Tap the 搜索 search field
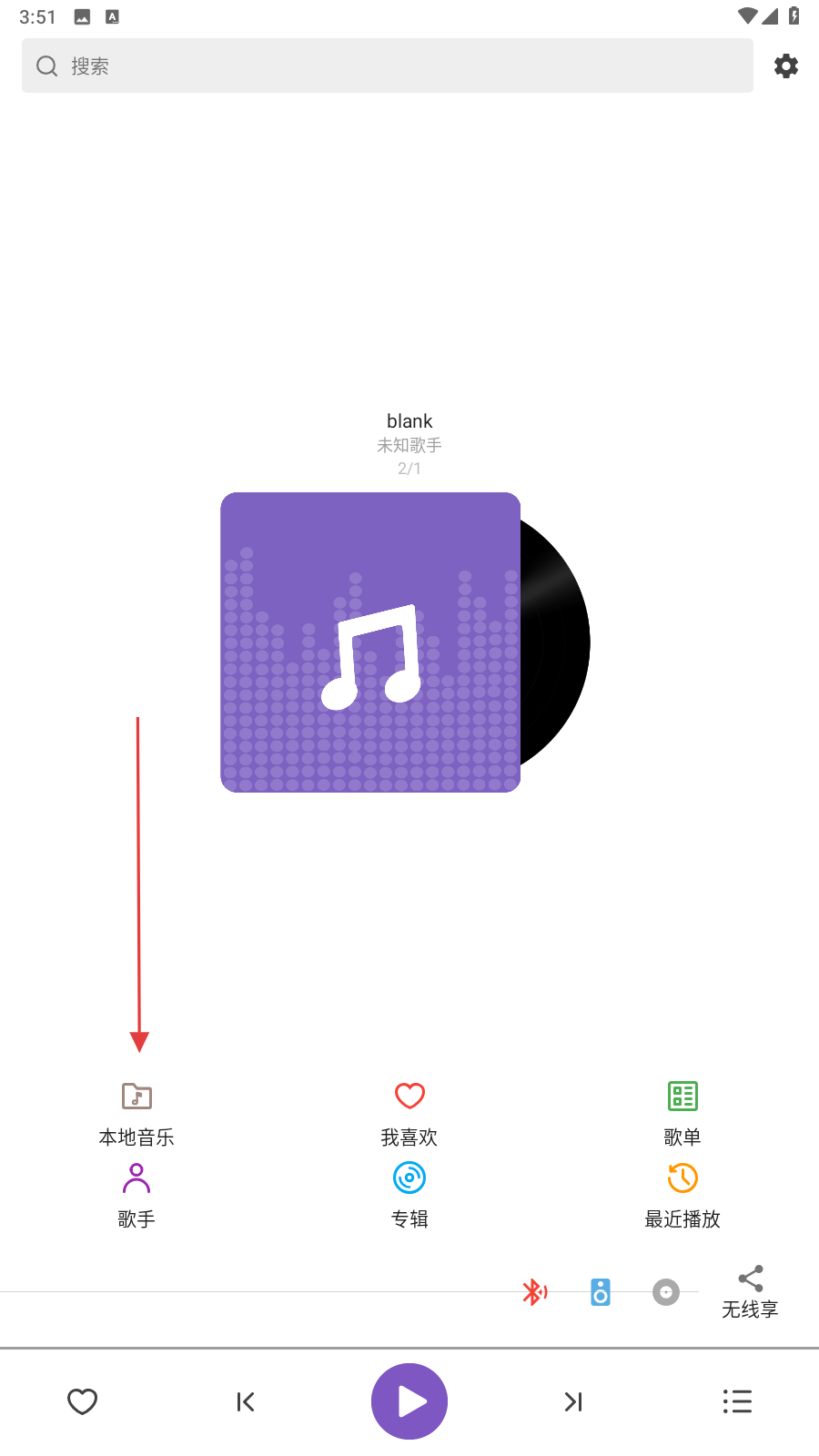 [x=387, y=66]
